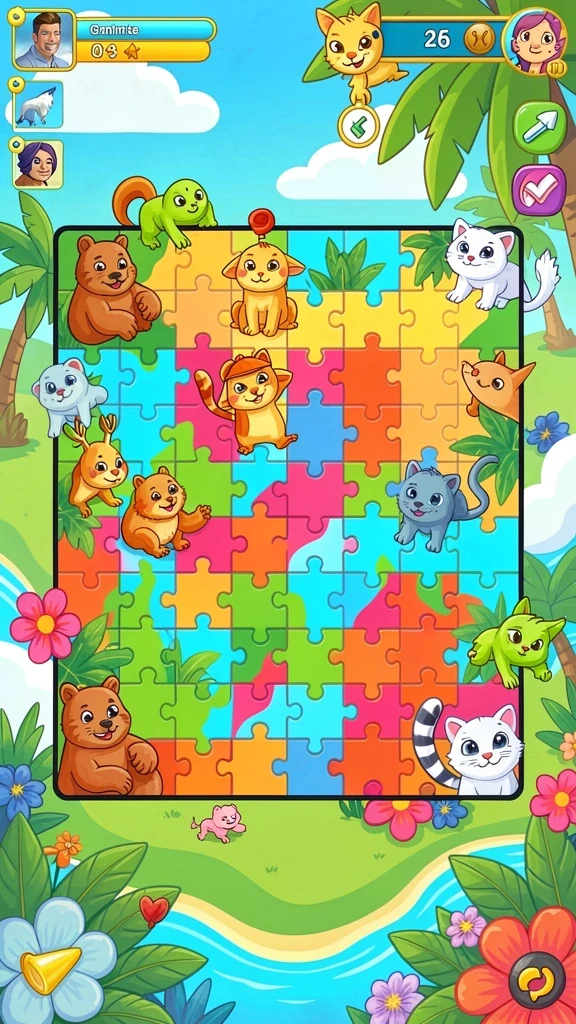Open the man's player profile avatar
This screenshot has height=1024, width=576.
(44, 40)
